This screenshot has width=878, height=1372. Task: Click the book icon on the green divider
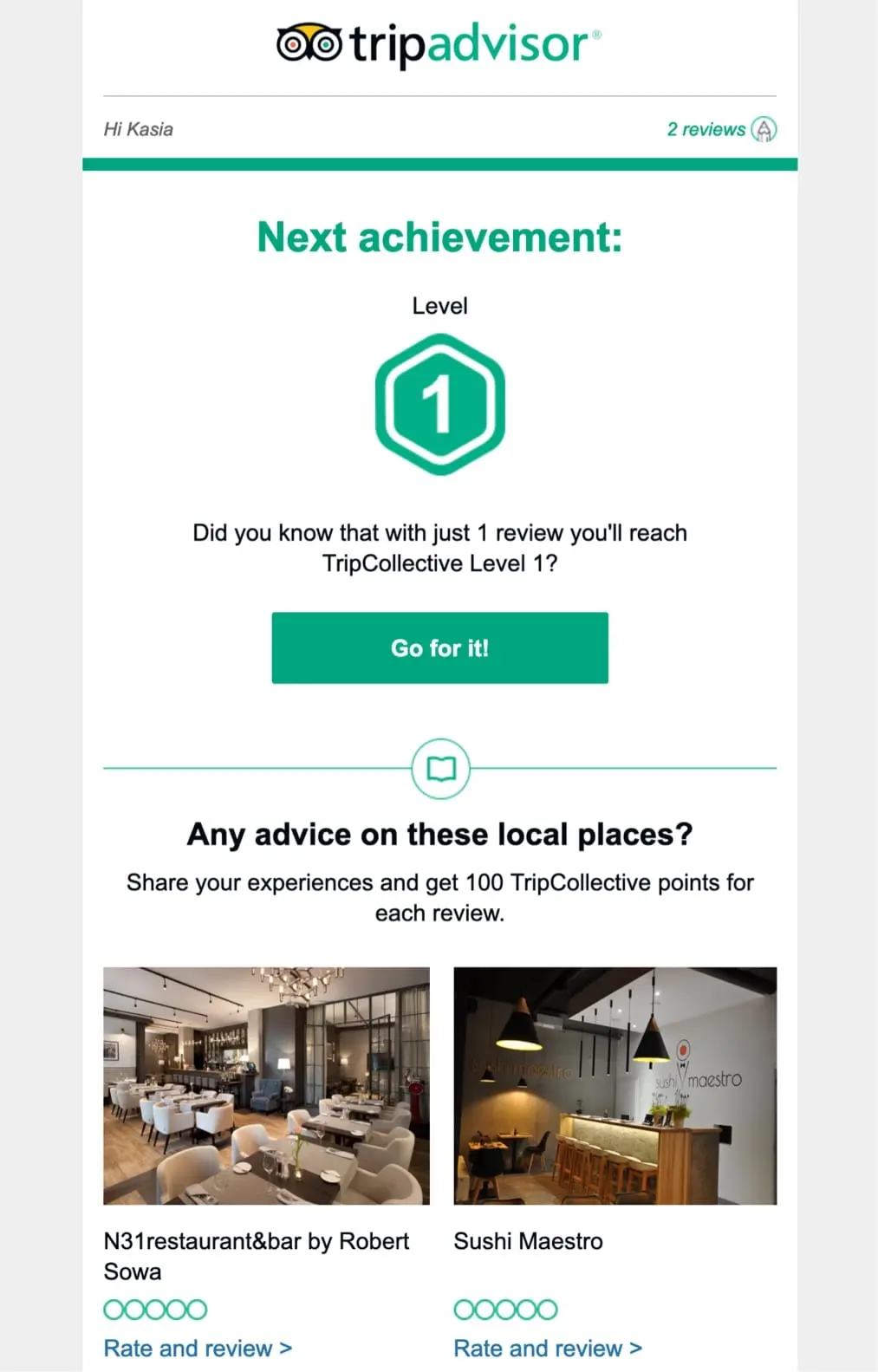(439, 768)
